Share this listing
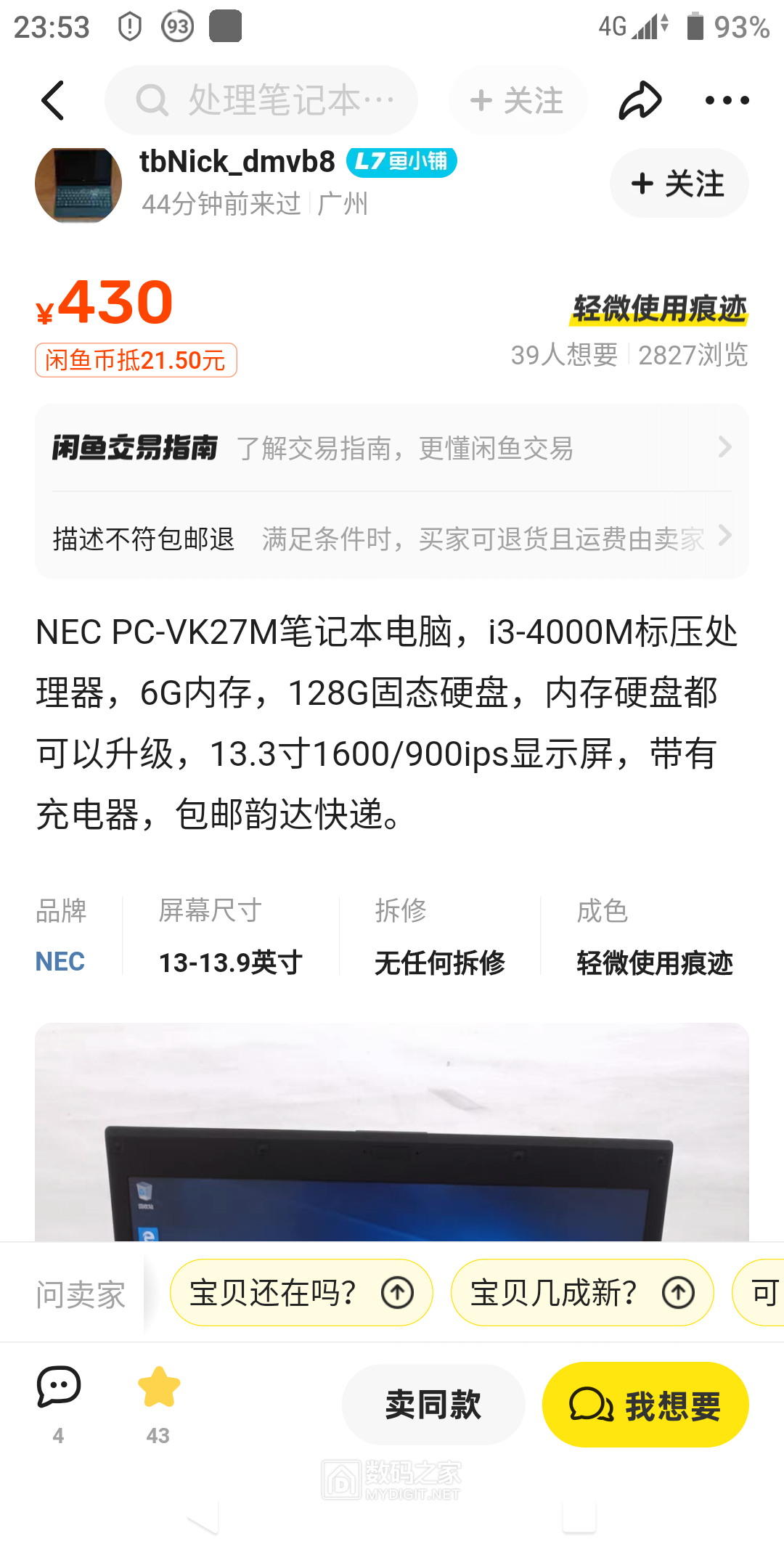Viewport: 784px width, 1568px height. tap(640, 100)
